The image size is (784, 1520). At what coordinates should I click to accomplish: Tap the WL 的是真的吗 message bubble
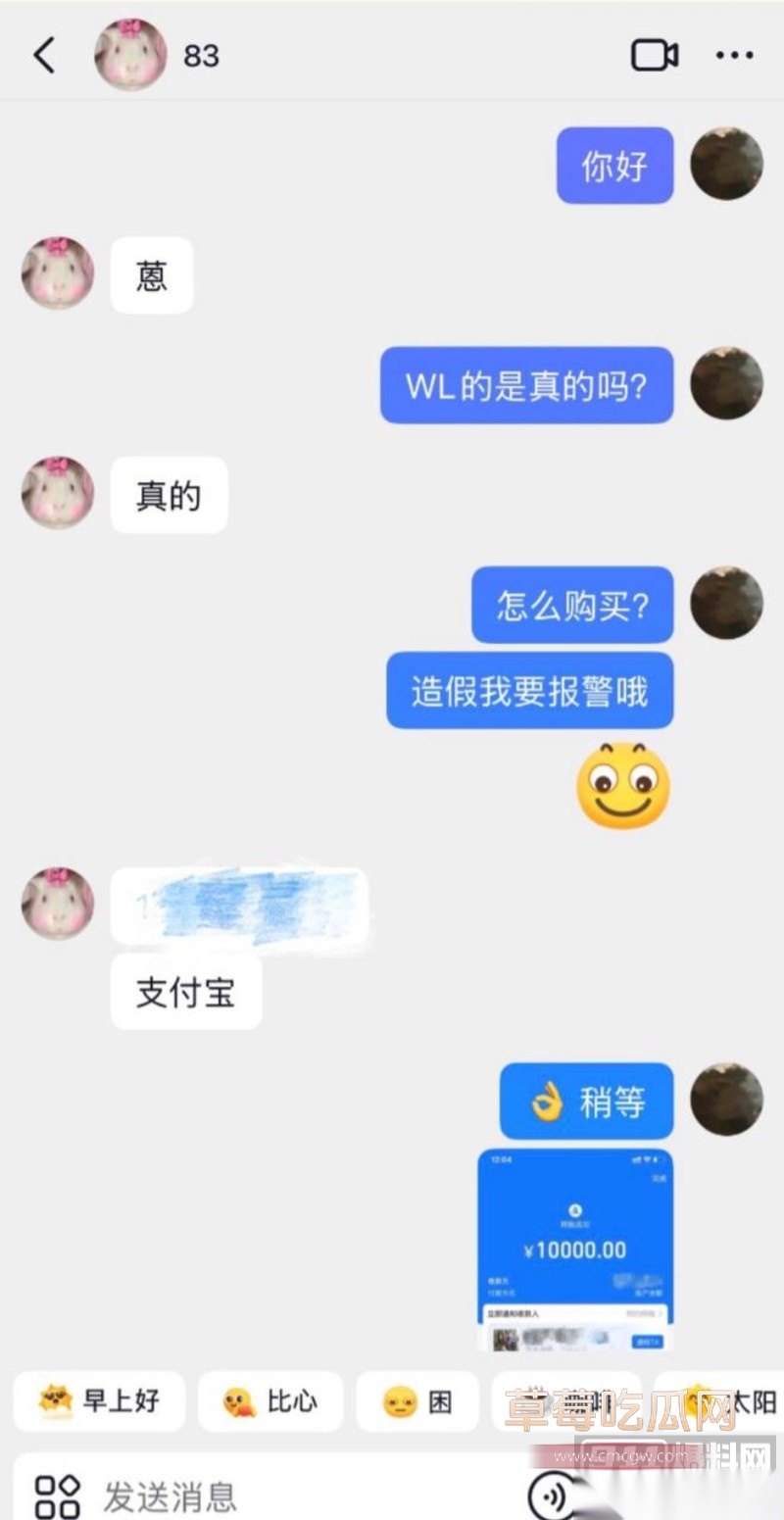pos(525,385)
